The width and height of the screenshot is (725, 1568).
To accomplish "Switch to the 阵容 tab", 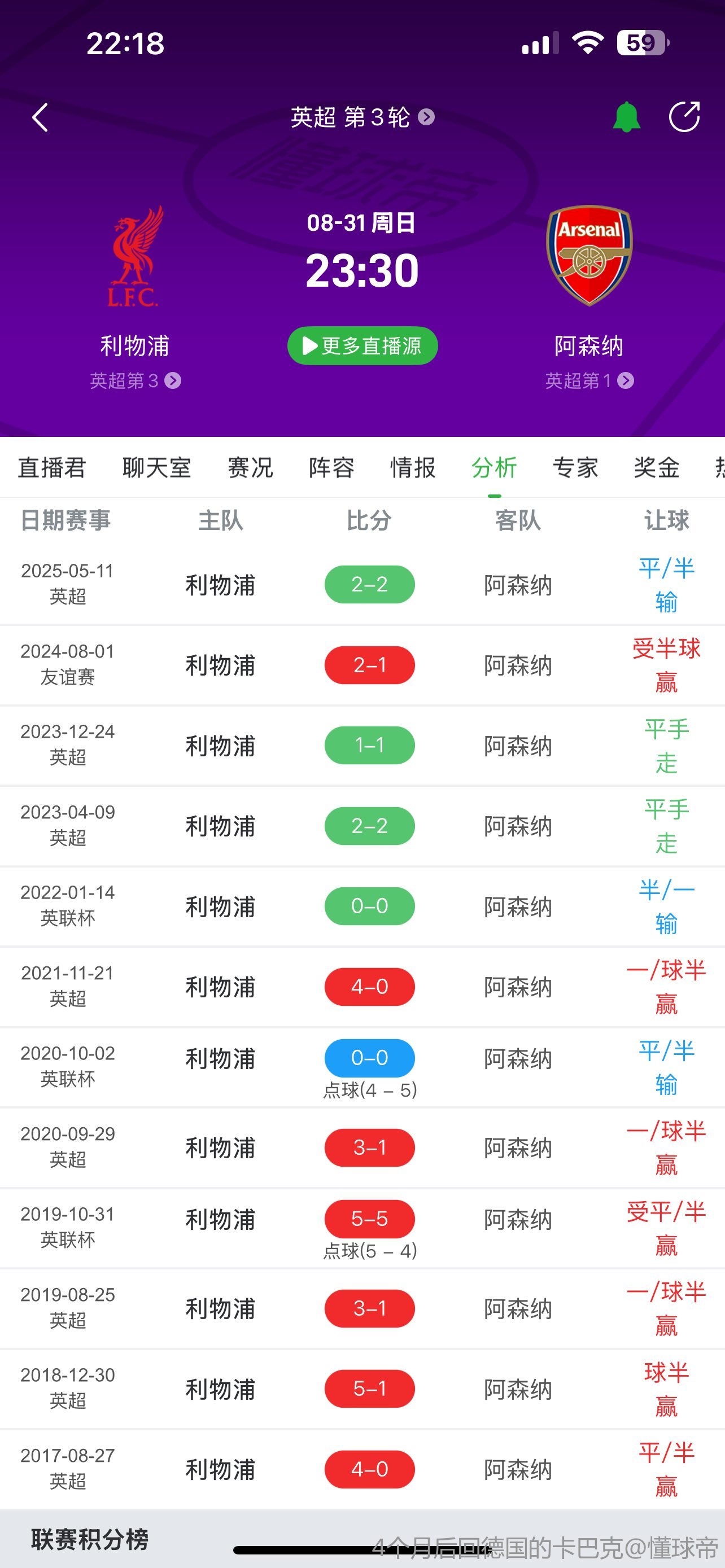I will coord(331,467).
